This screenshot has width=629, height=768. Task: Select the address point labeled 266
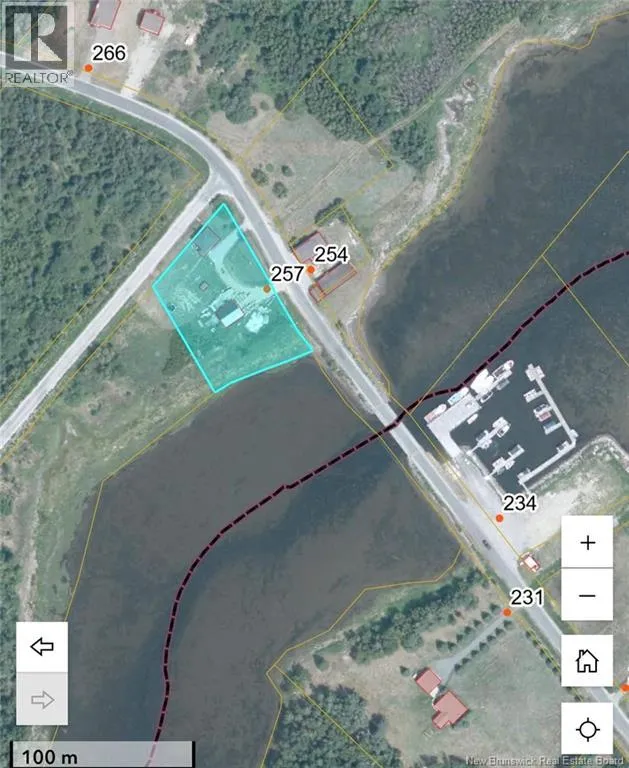88,68
